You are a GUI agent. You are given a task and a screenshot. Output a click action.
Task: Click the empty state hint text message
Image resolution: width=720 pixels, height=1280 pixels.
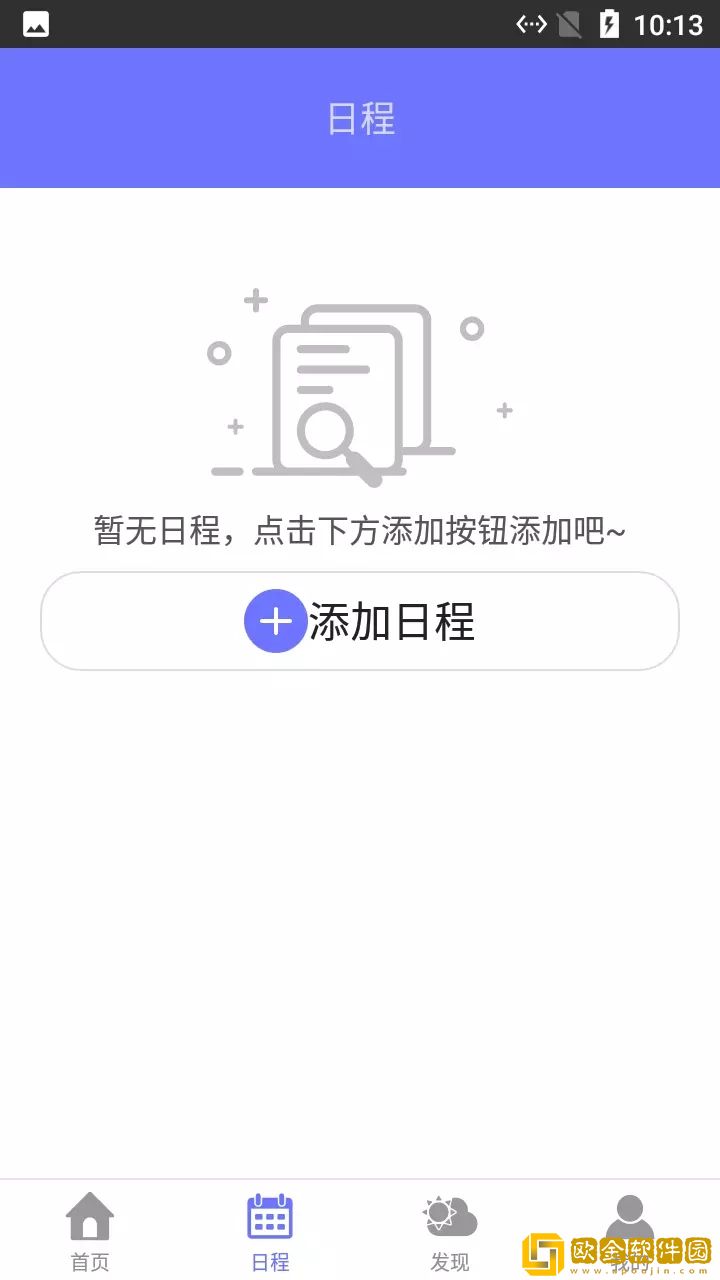coord(360,531)
